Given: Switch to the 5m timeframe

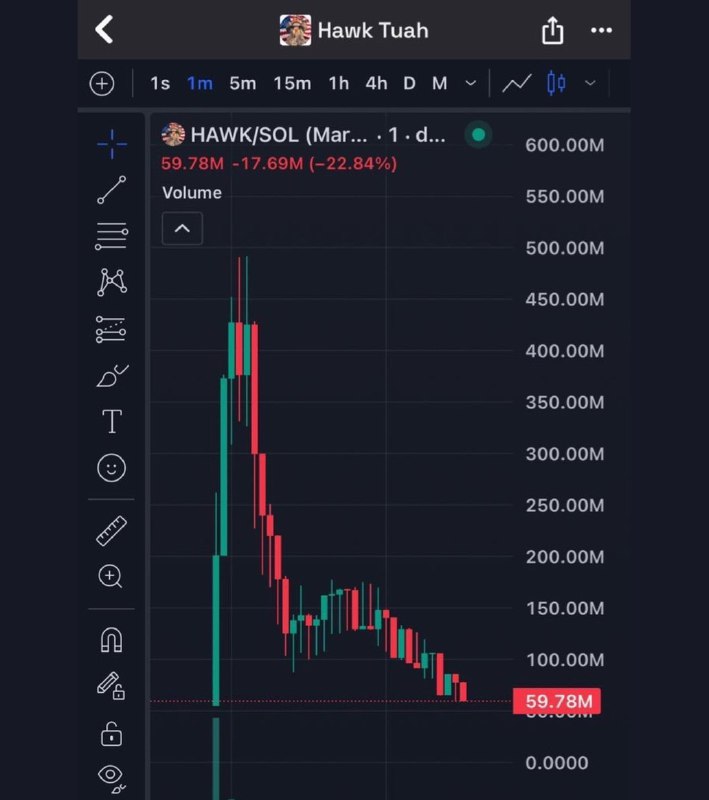Looking at the screenshot, I should pyautogui.click(x=243, y=84).
